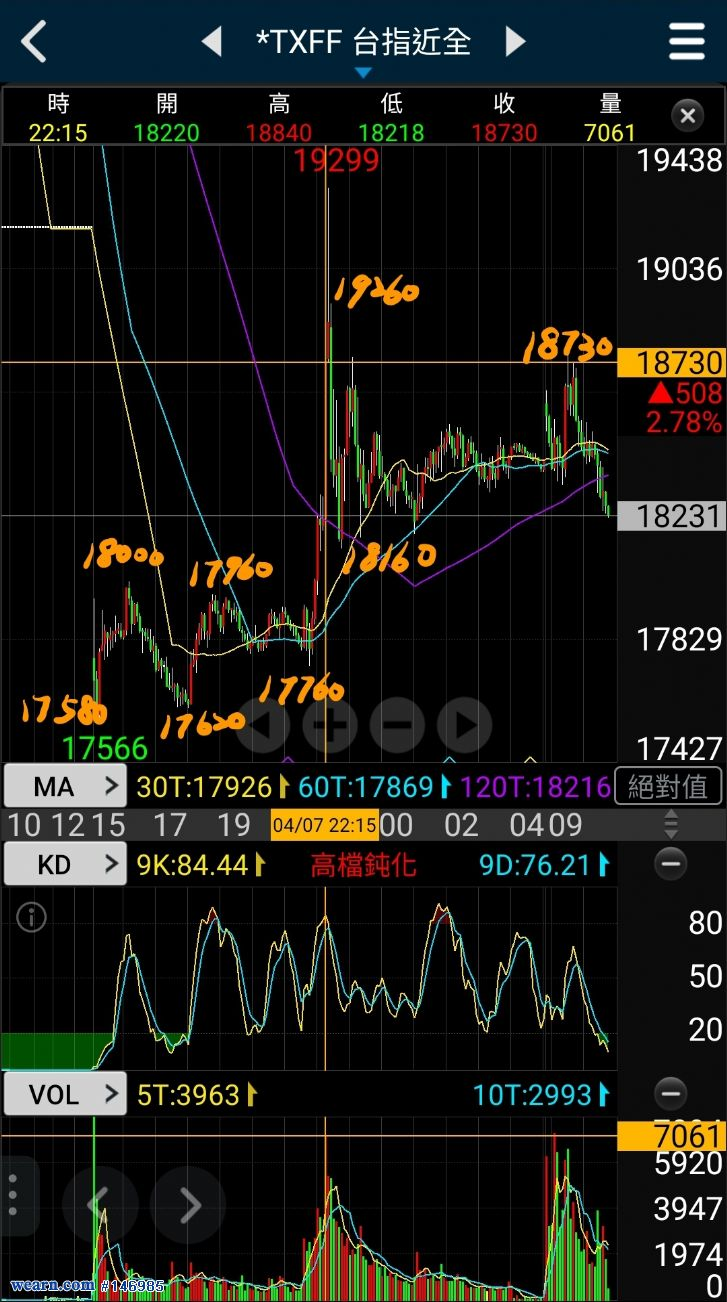Show KD indicator info
Viewport: 727px width, 1302px height.
31,917
